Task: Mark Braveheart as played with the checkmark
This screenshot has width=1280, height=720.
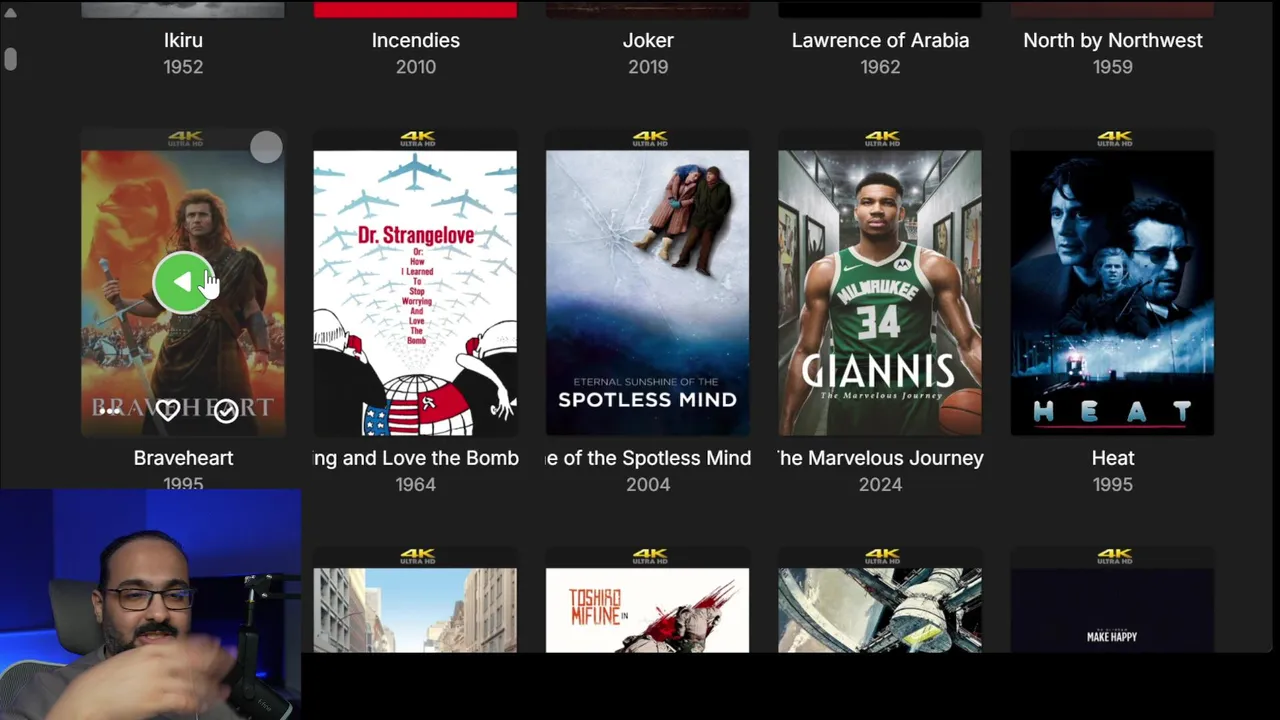Action: coord(226,410)
